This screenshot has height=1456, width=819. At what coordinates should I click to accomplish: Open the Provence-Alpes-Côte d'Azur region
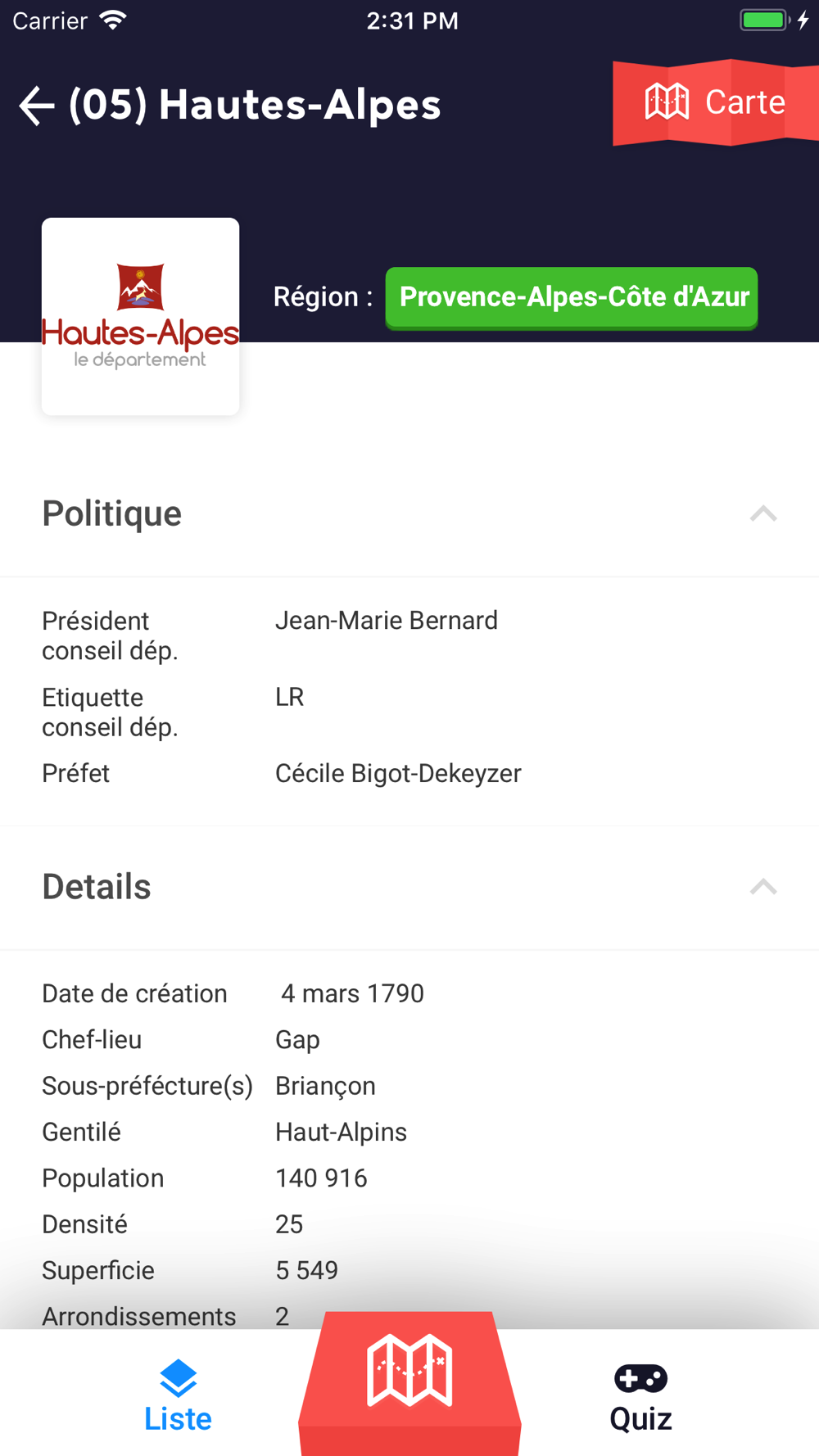tap(572, 297)
